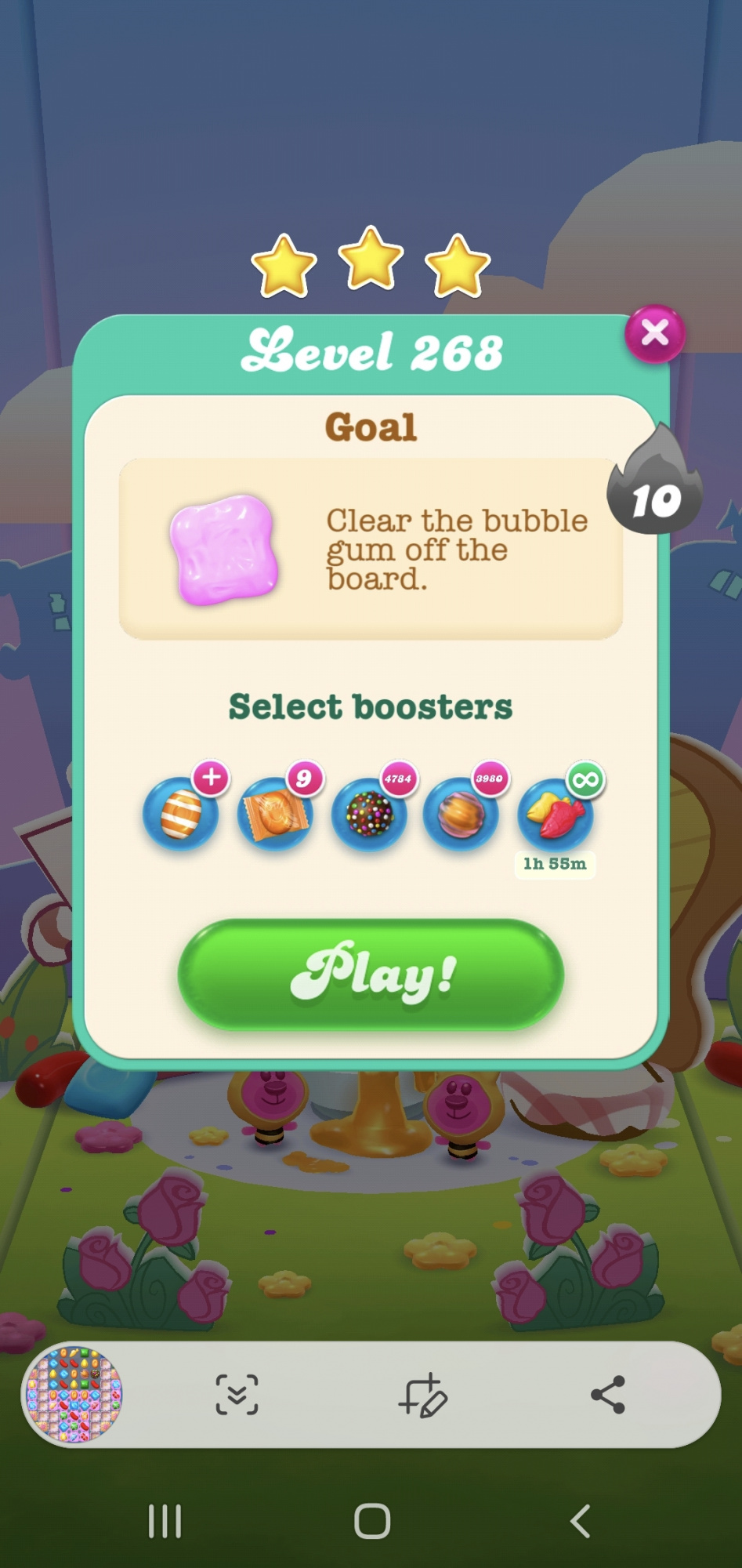The width and height of the screenshot is (742, 1568).
Task: Select the color bomb booster
Action: (369, 814)
